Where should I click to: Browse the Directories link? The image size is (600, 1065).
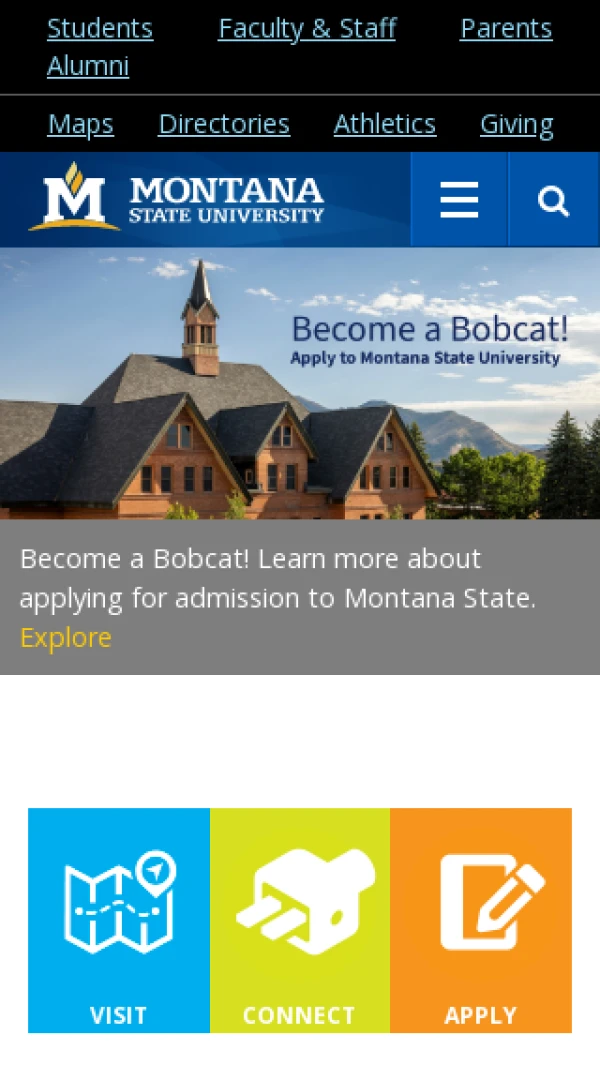click(224, 124)
